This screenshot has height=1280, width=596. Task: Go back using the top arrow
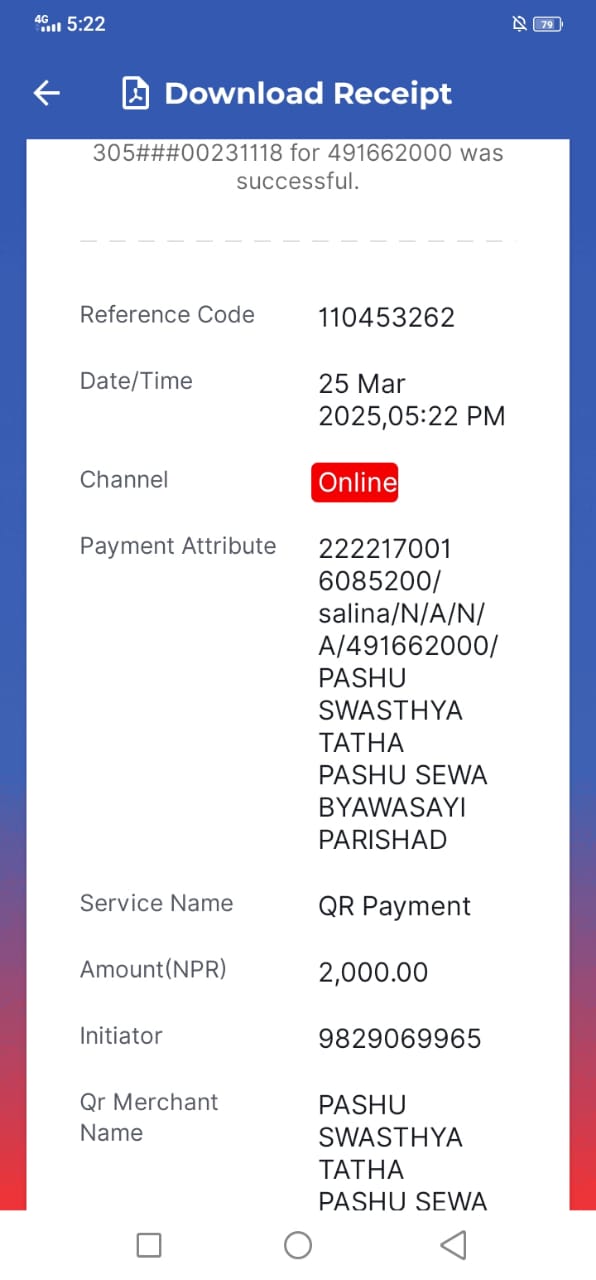point(47,93)
